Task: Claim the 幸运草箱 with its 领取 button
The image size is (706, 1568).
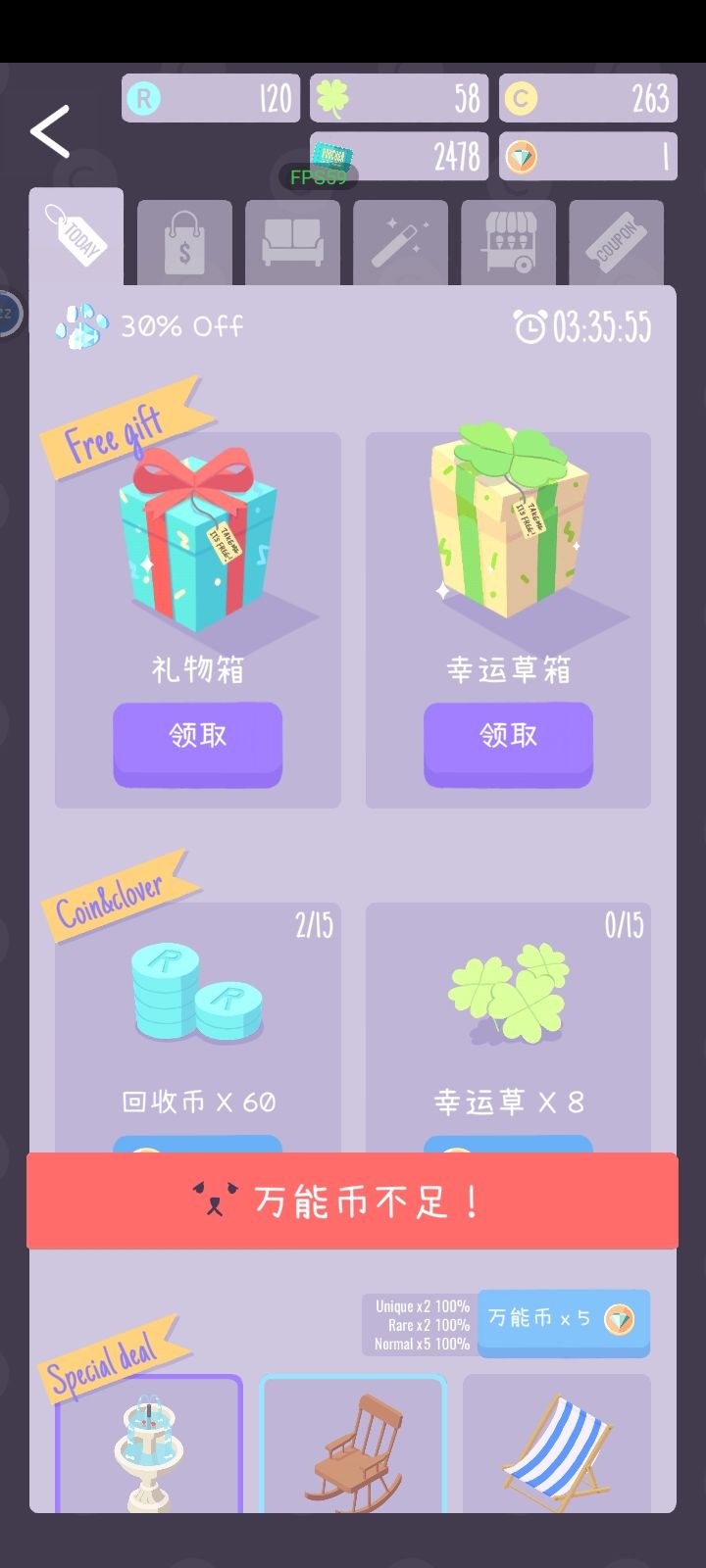Action: [x=507, y=742]
